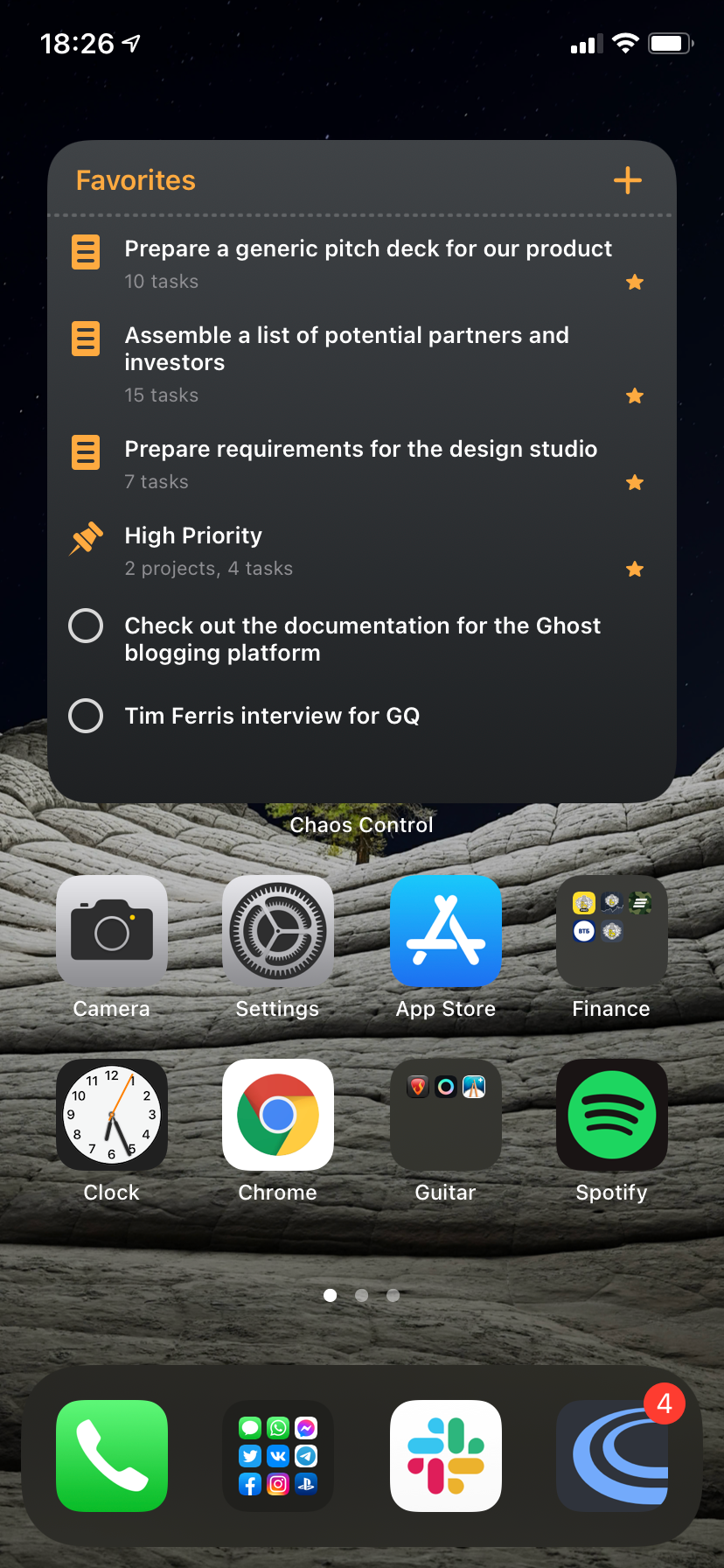
Task: Launch Spotify
Action: click(612, 1115)
